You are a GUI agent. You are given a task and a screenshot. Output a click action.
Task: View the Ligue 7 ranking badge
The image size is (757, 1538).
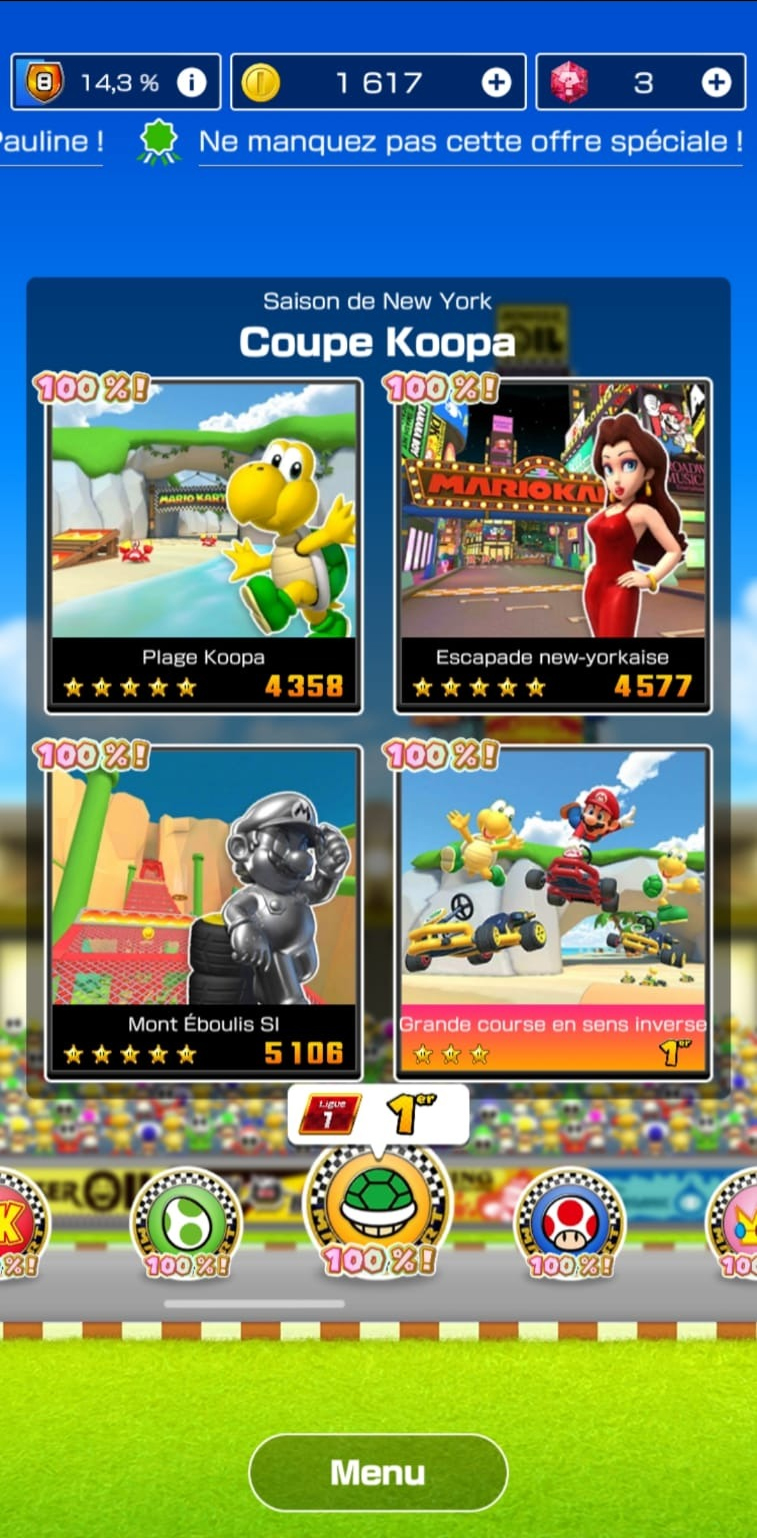click(330, 1113)
